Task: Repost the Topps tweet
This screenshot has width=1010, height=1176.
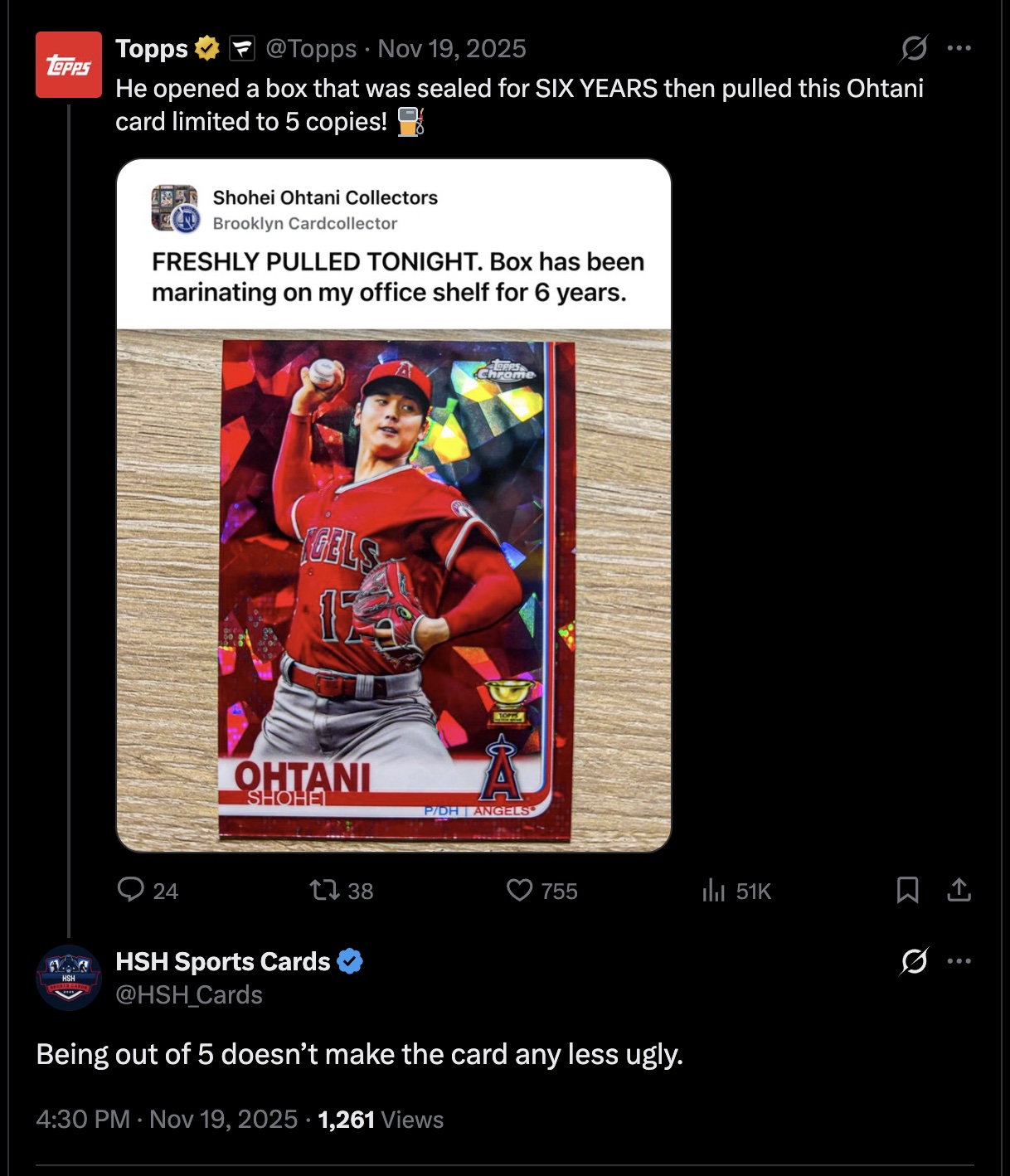Action: [x=324, y=891]
